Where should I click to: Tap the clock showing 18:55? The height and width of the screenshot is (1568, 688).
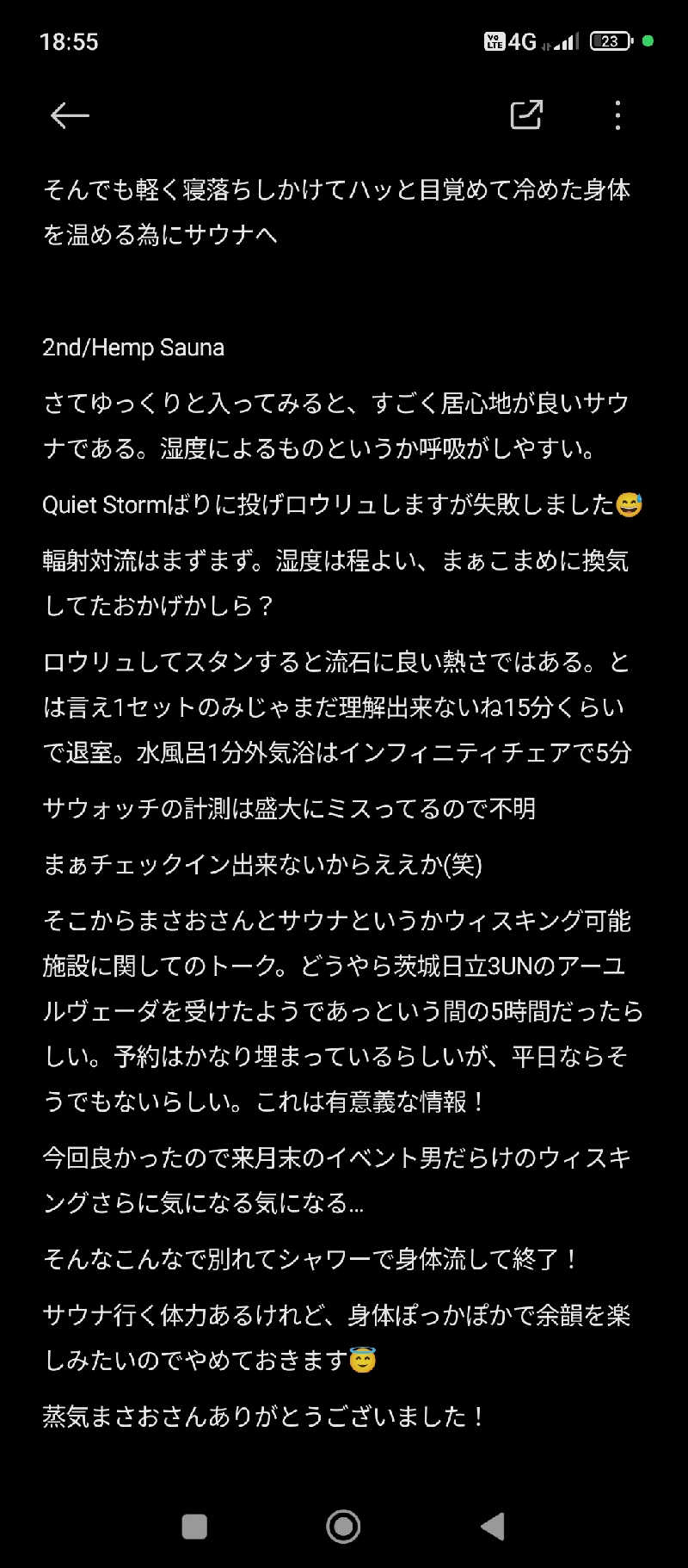tap(71, 40)
